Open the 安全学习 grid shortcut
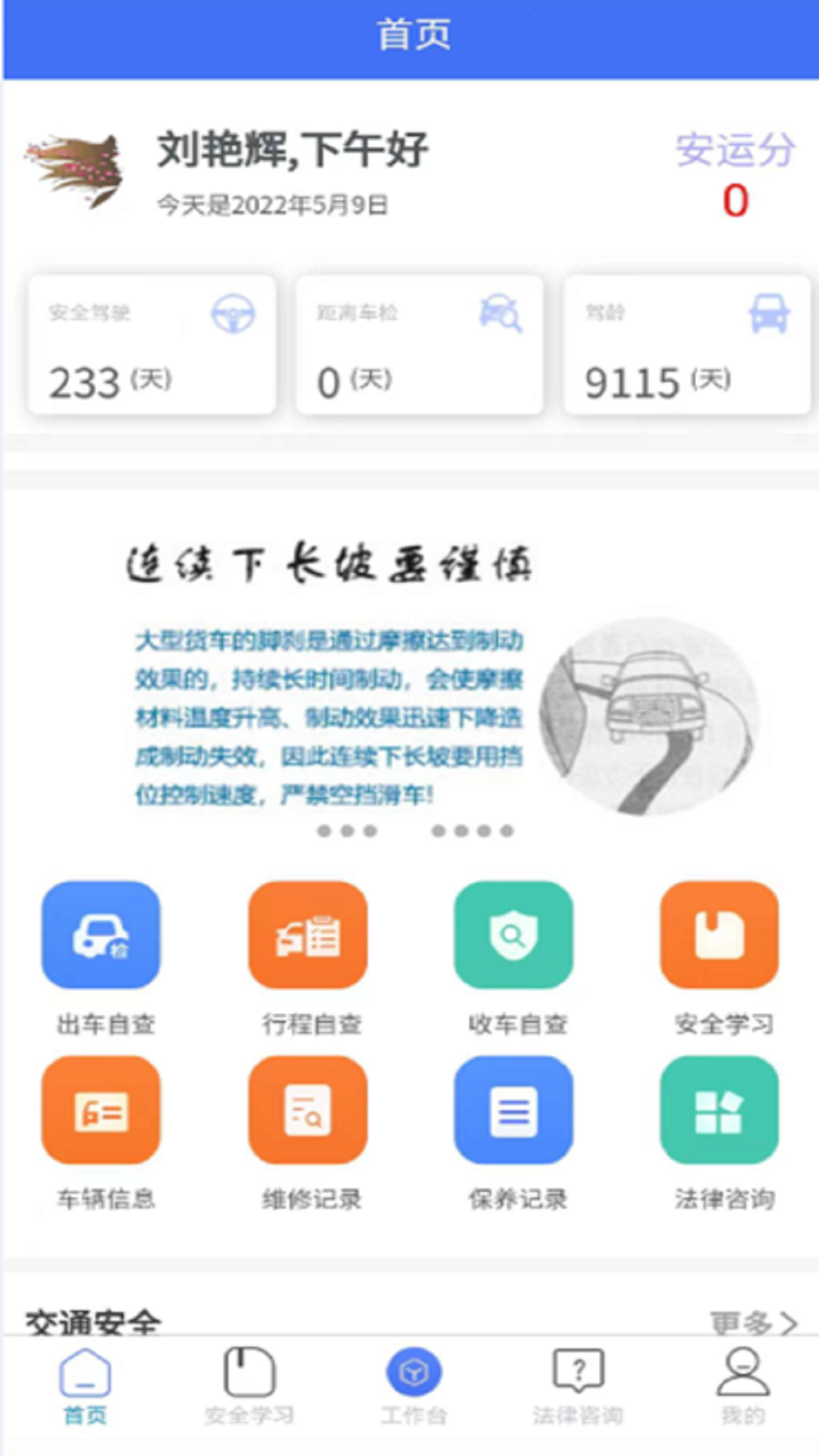 click(719, 934)
